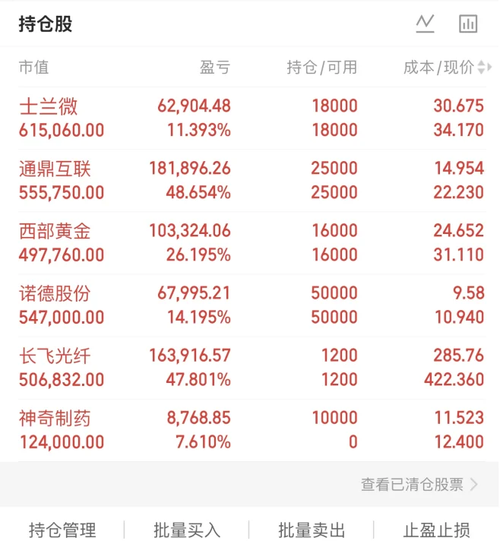500x547 pixels.
Task: Select the 神奇制药 position
Action: (251, 430)
